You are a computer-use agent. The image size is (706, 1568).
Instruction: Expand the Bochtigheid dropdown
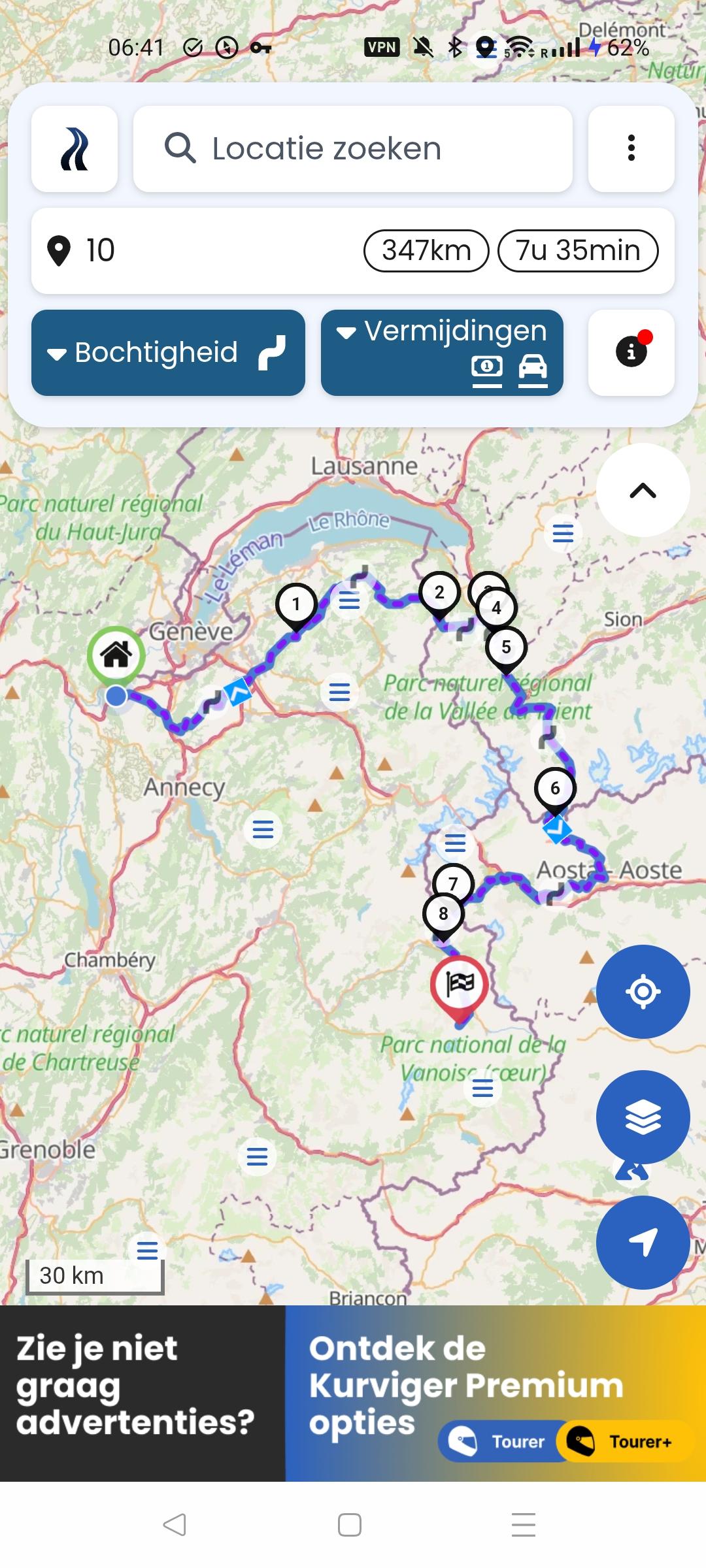pos(168,353)
